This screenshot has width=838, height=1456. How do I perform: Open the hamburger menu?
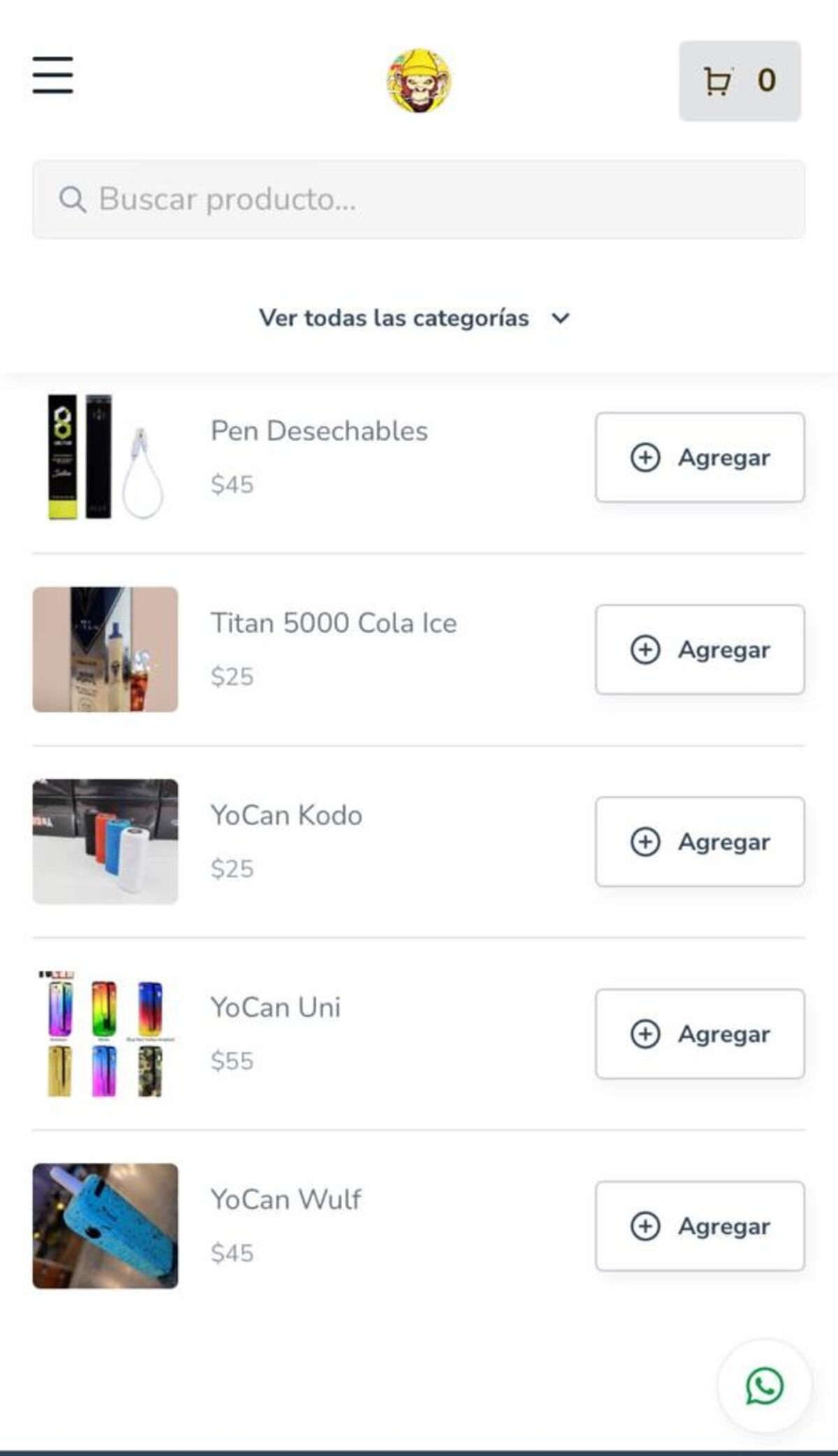coord(53,75)
